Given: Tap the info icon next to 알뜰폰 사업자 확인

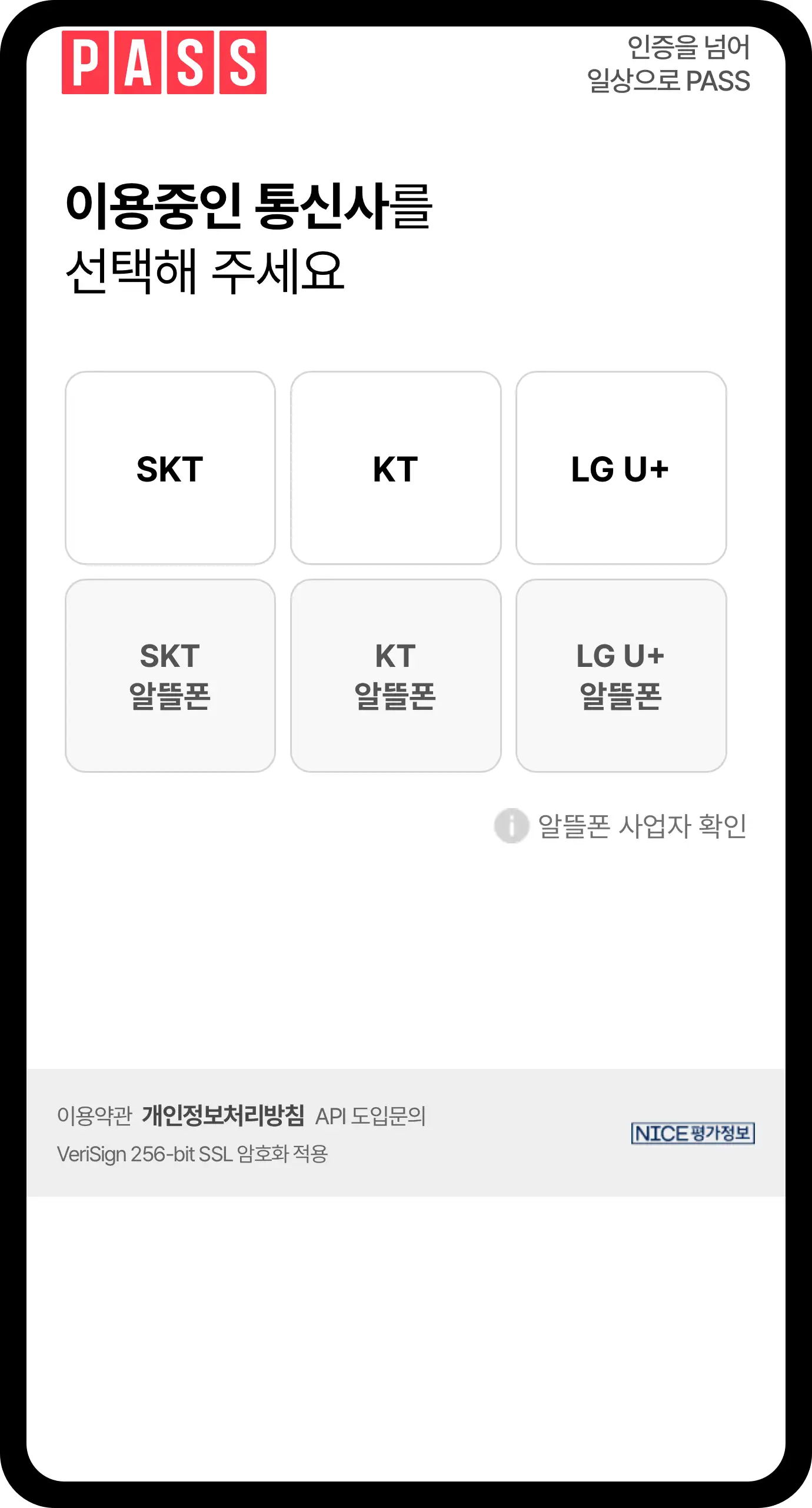Looking at the screenshot, I should coord(511,826).
